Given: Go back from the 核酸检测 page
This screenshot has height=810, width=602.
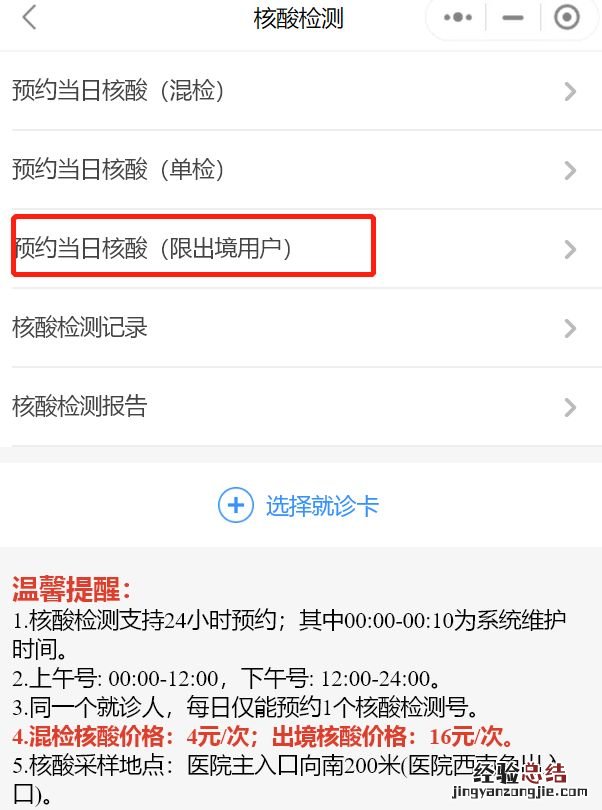Looking at the screenshot, I should pyautogui.click(x=30, y=18).
